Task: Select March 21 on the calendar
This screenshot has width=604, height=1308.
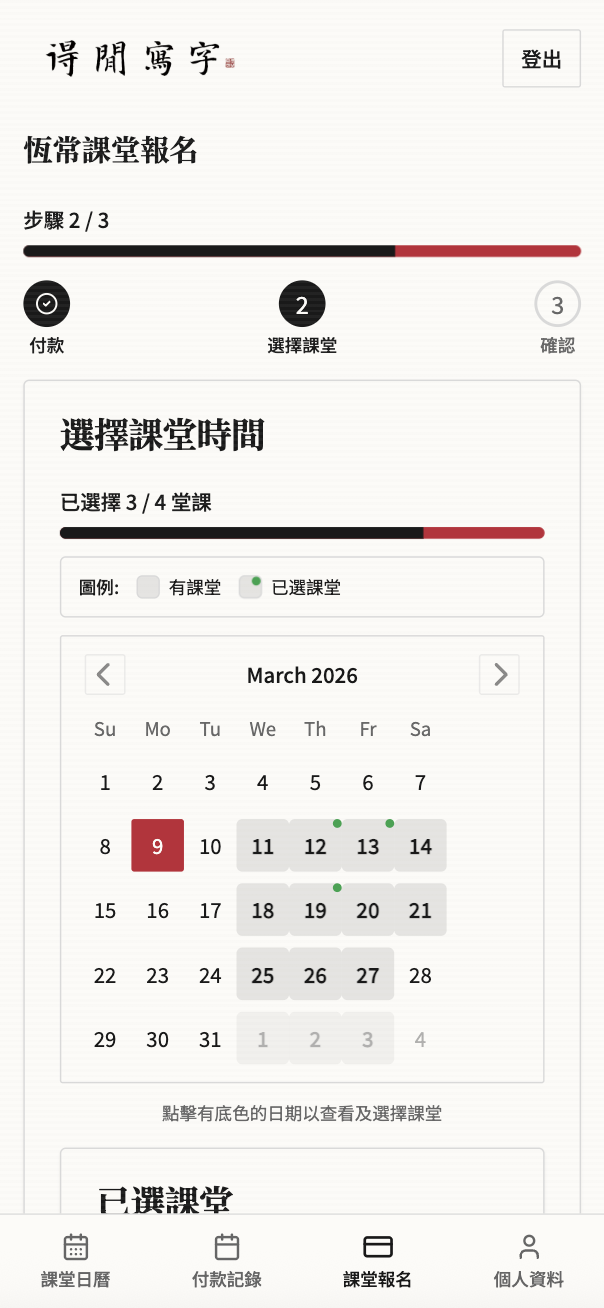Action: click(x=420, y=911)
